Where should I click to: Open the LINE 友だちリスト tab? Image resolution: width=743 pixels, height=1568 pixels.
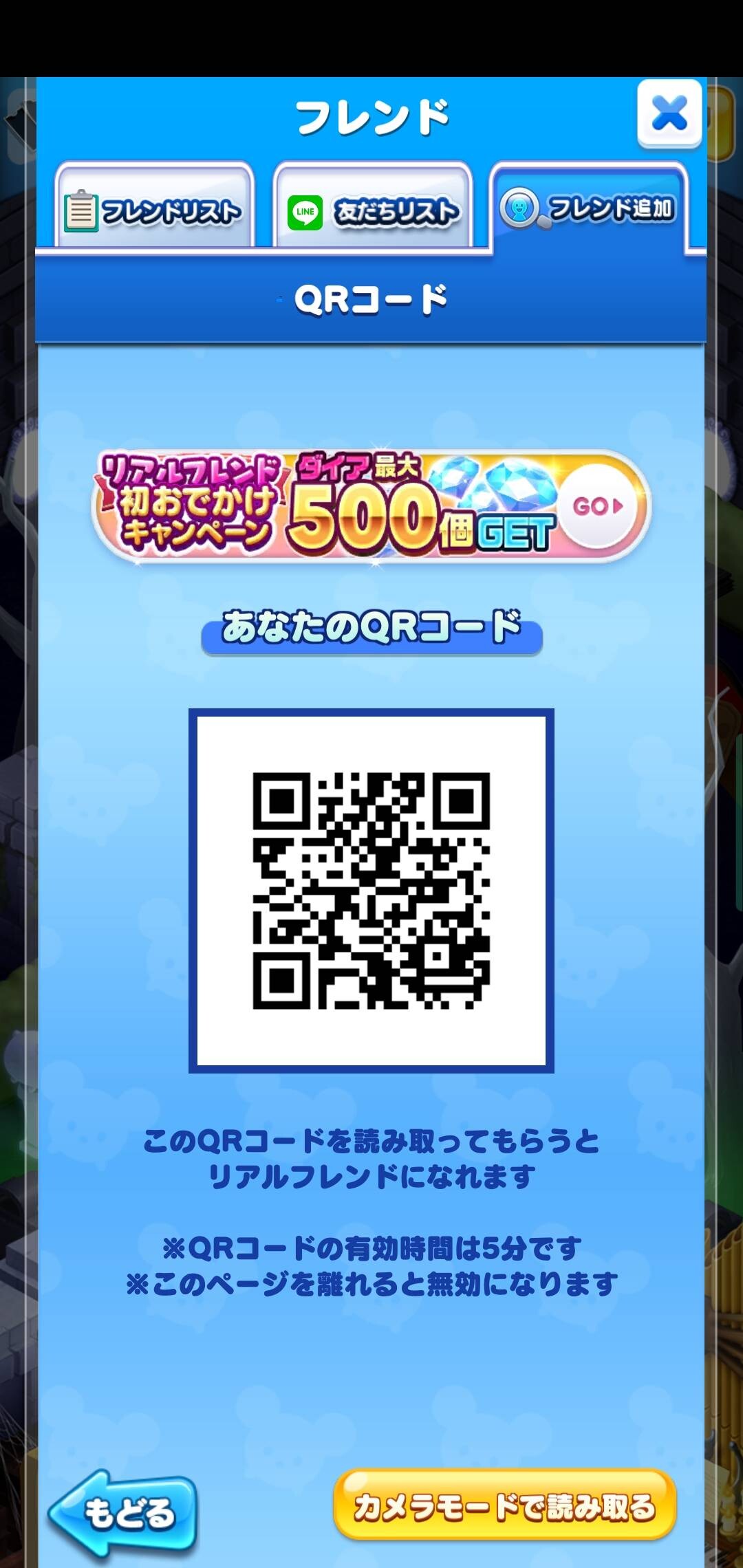coord(372,206)
